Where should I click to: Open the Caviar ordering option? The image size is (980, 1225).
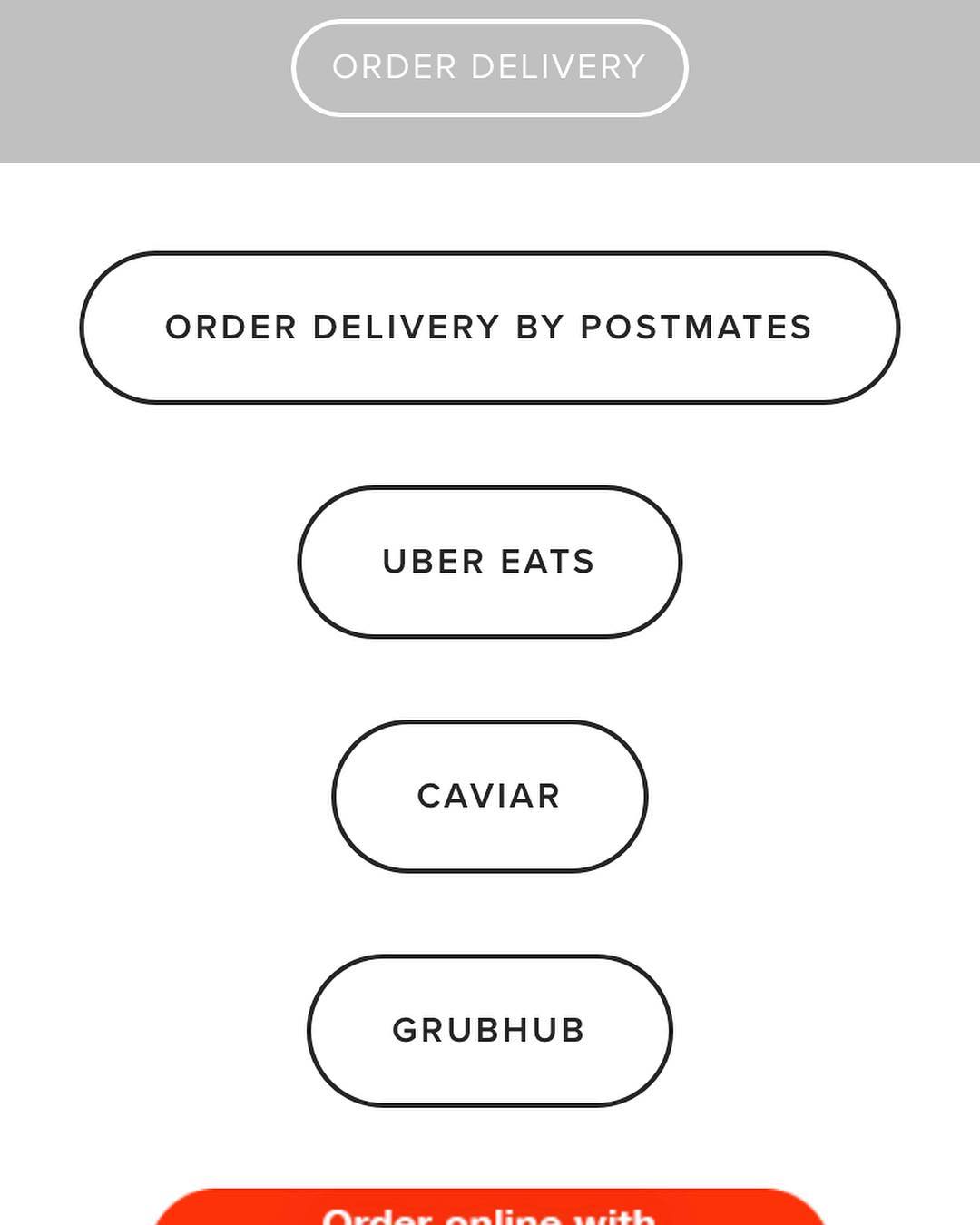[489, 796]
